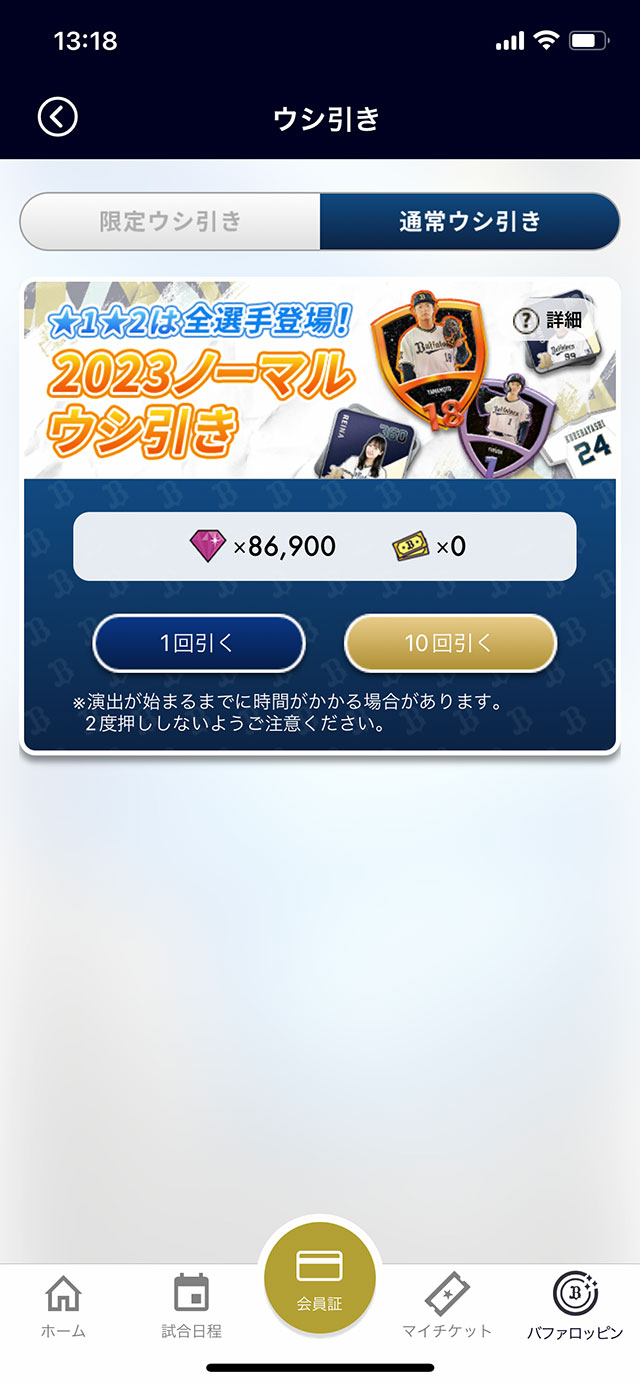
Task: Switch to the マイチケット tab
Action: pyautogui.click(x=446, y=1306)
